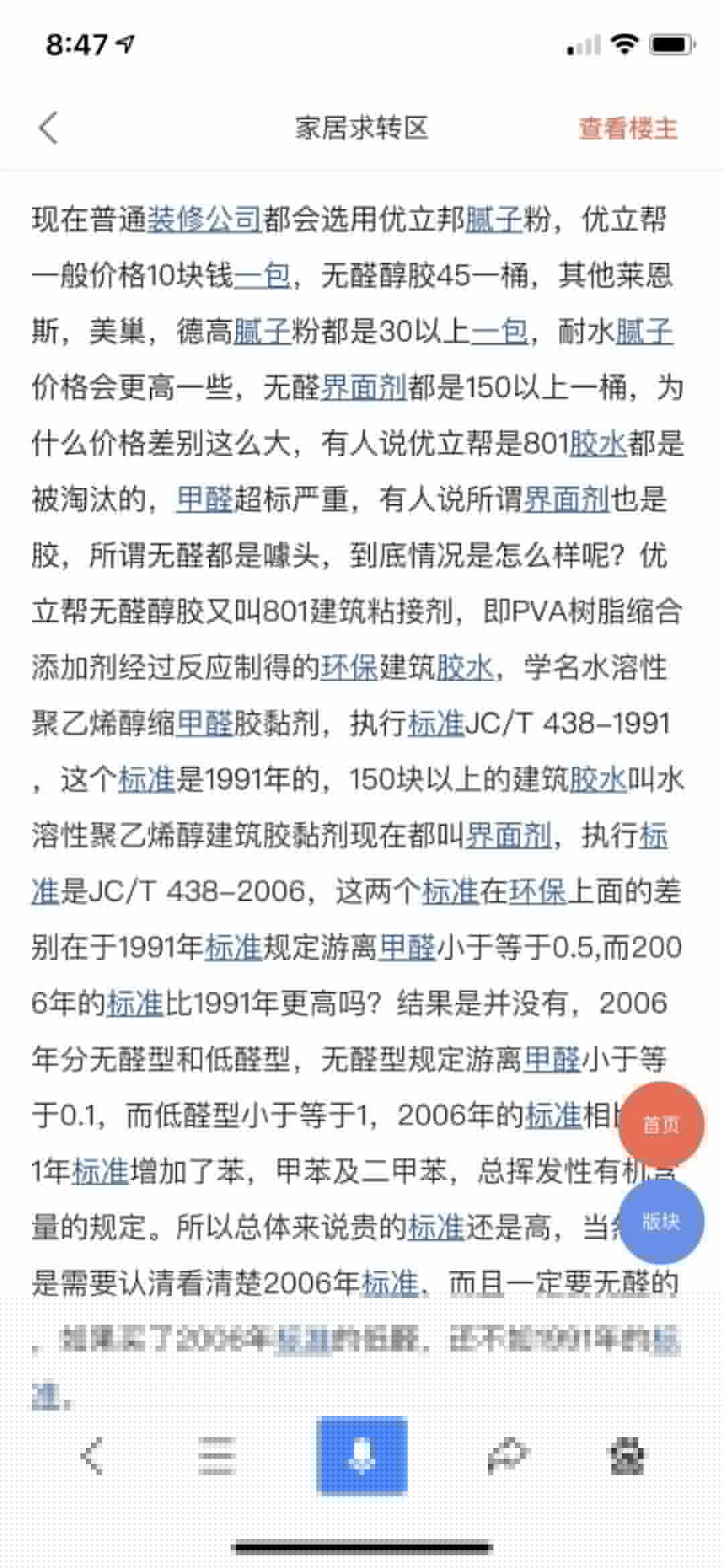
Task: Open the 甲醛 link before 超标严重
Action: [204, 499]
